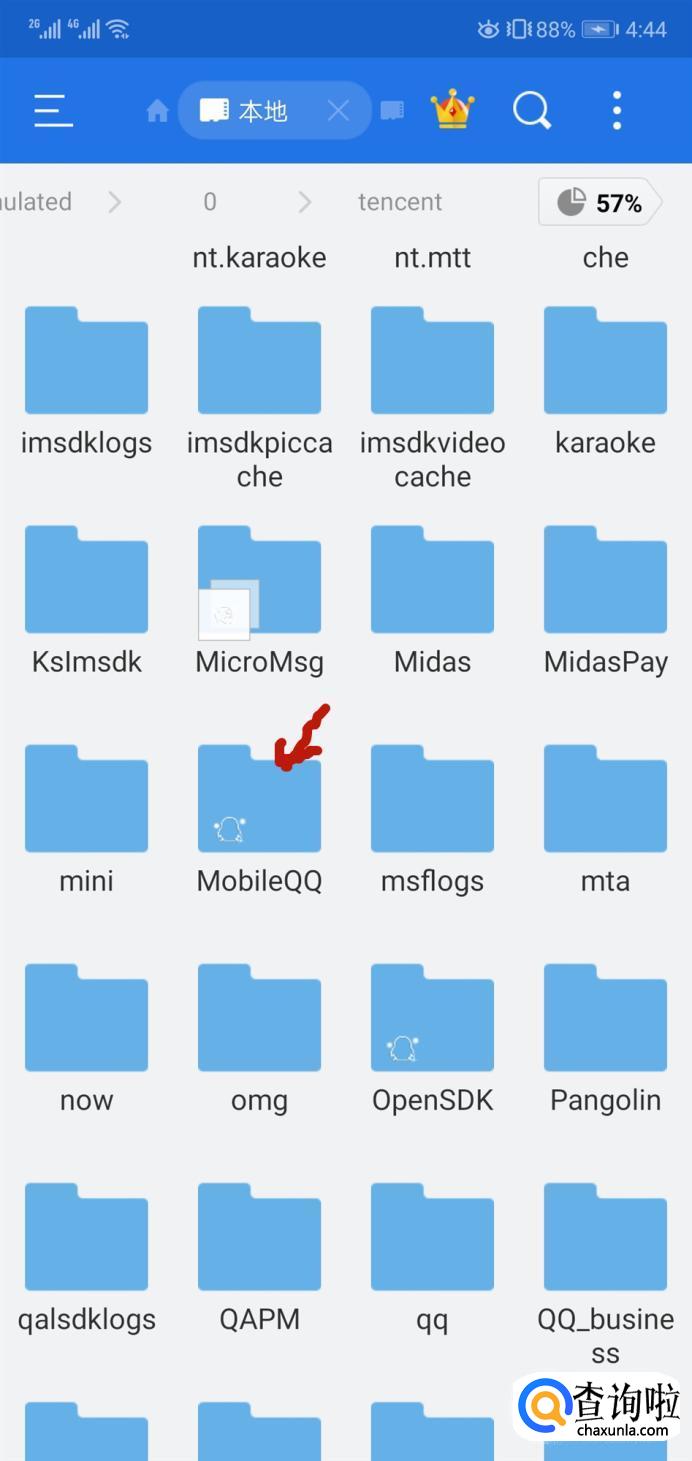Open the crown VIP icon

tap(452, 109)
